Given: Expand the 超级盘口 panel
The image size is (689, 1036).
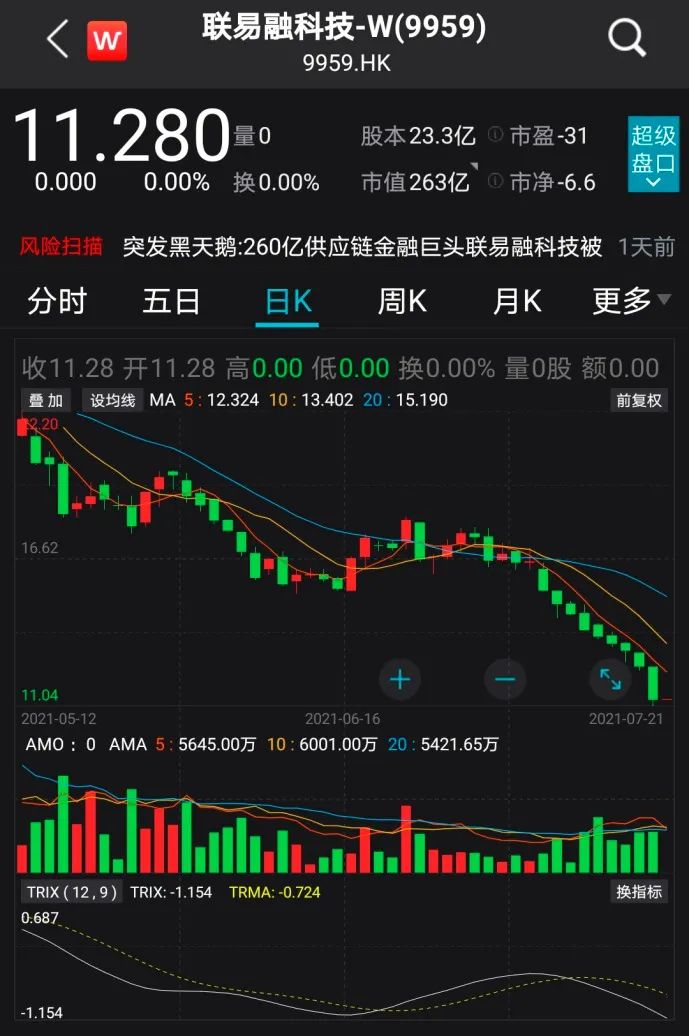Looking at the screenshot, I should [x=653, y=155].
